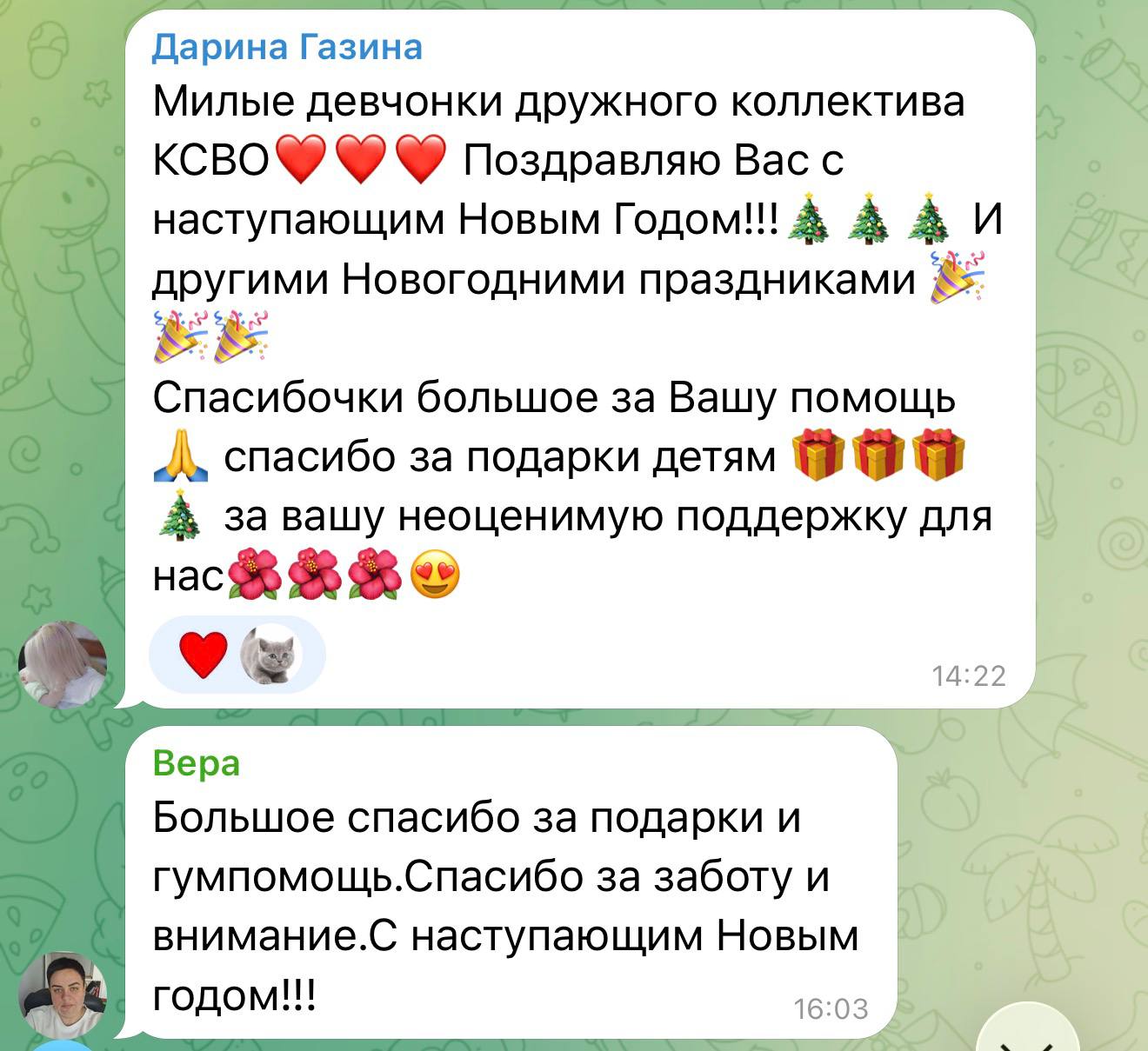Image resolution: width=1148 pixels, height=1051 pixels.
Task: Open Дарина Газина's profile from sender name
Action: tap(287, 47)
